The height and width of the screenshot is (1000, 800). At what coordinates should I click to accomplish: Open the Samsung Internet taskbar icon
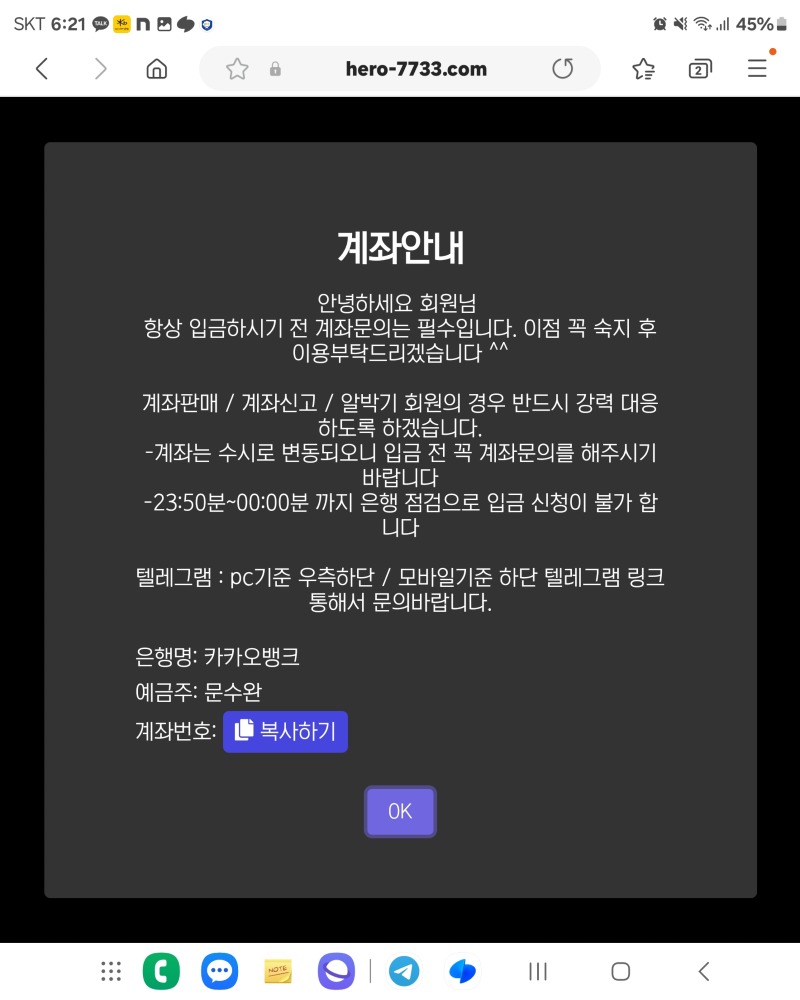[x=336, y=971]
